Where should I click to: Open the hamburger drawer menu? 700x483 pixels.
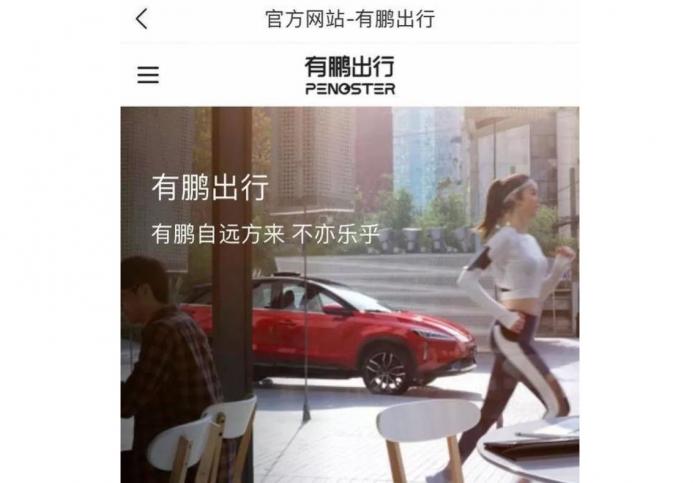[x=148, y=76]
